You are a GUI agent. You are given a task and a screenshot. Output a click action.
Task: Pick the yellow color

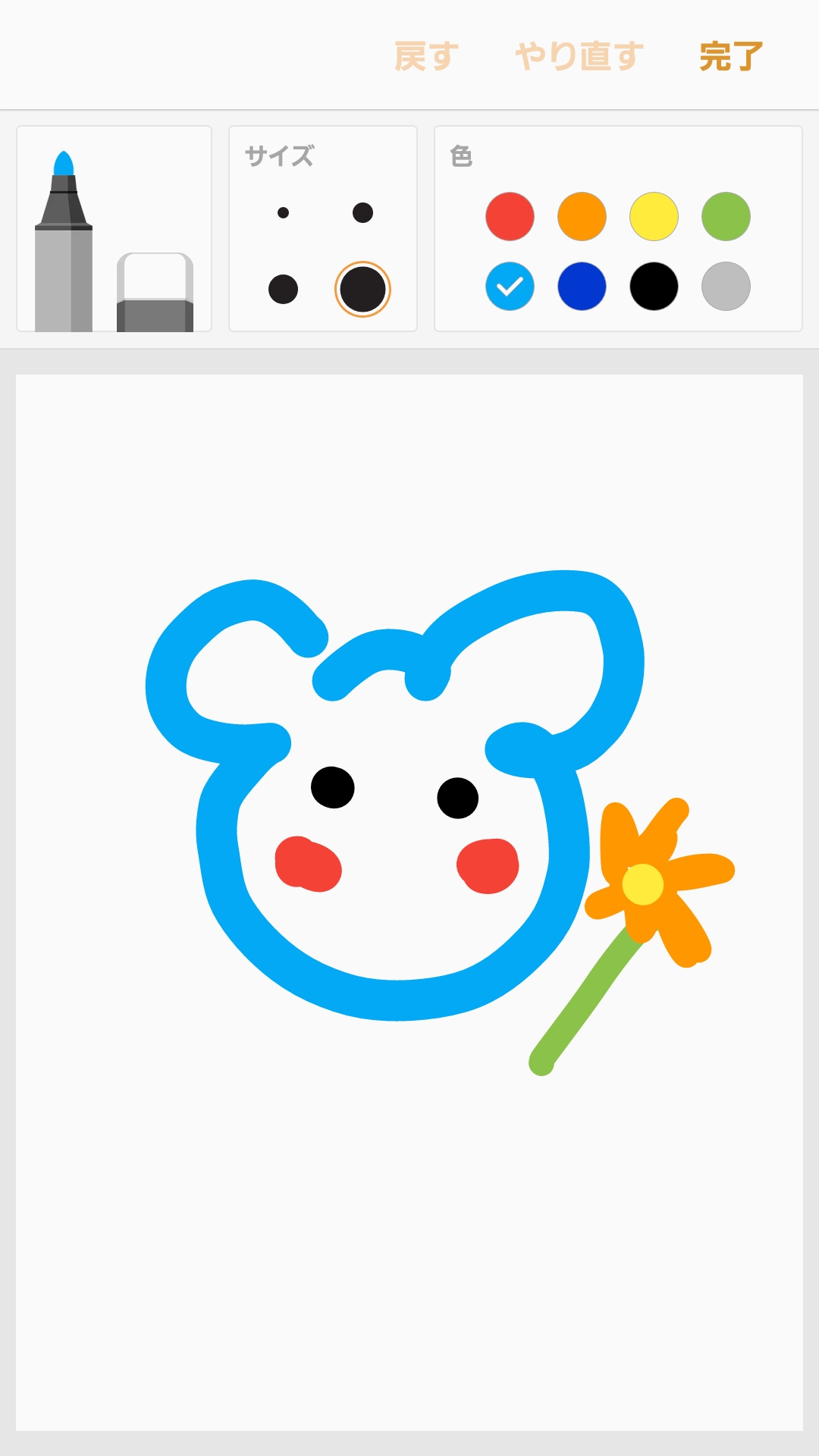point(654,216)
